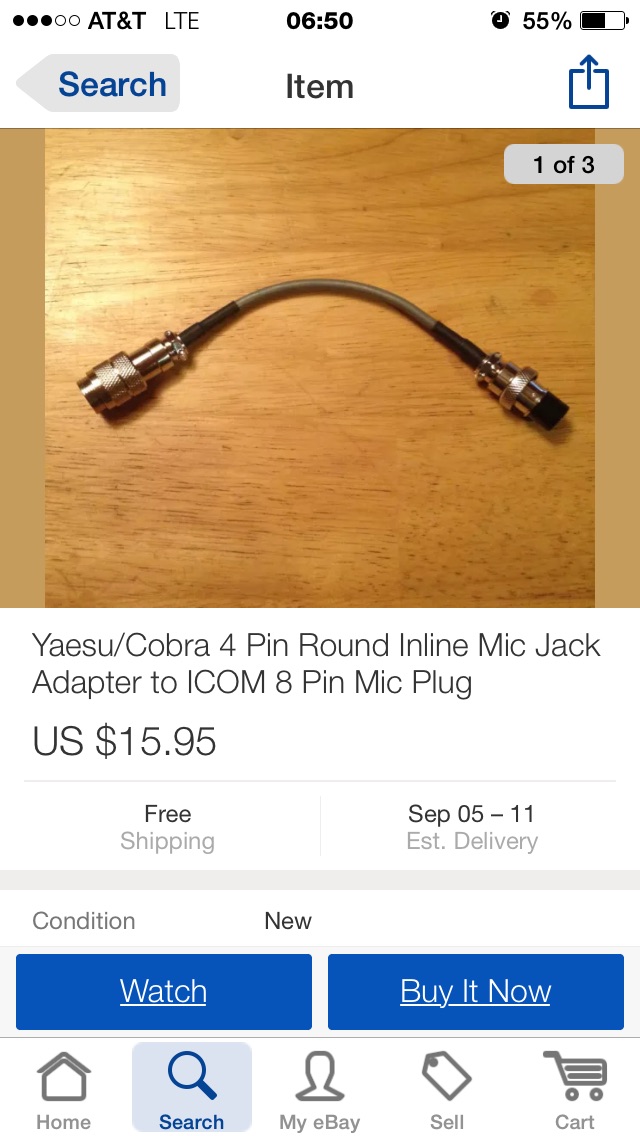
Task: Tap Buy It Now
Action: [x=475, y=992]
